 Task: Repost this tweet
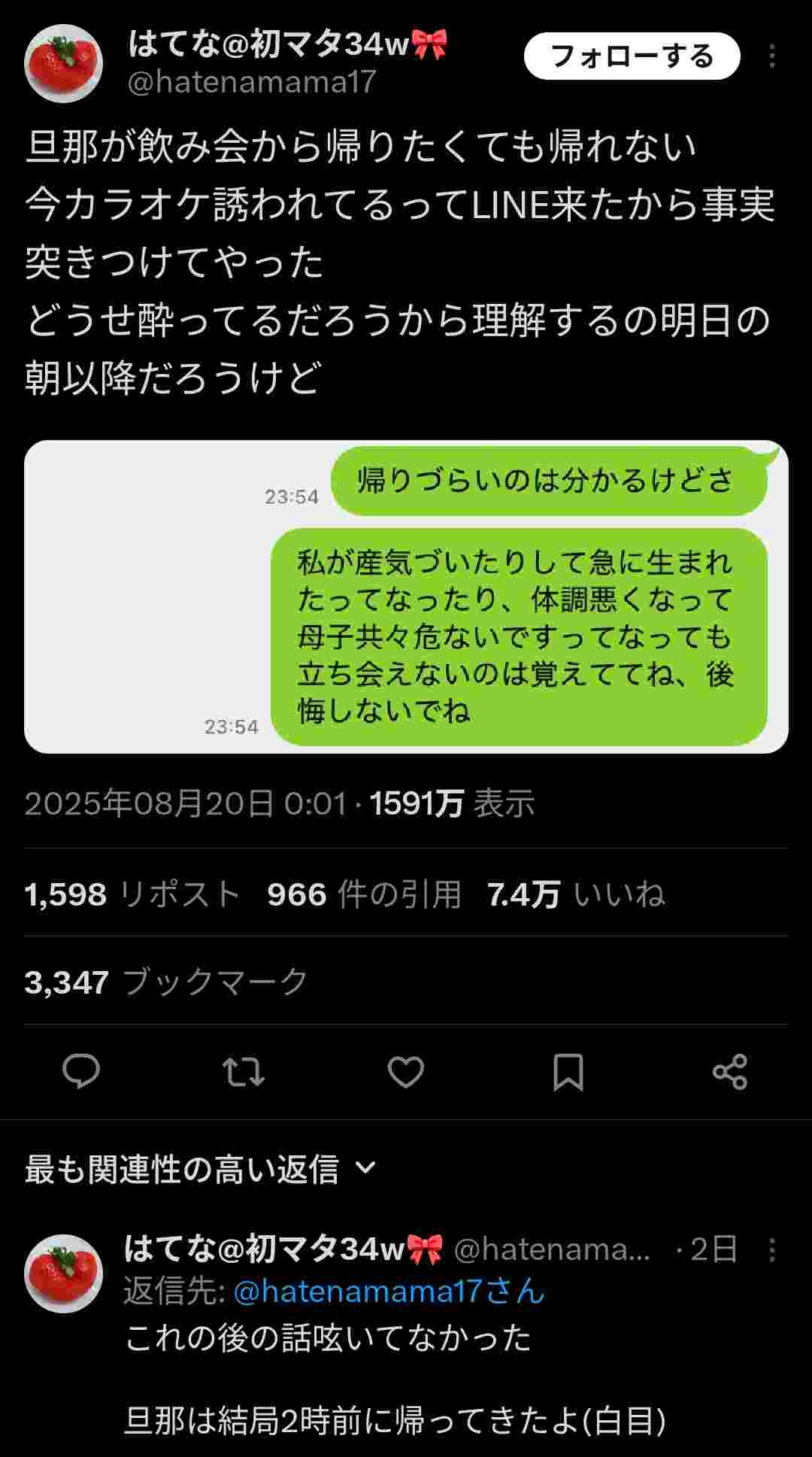coord(244,1071)
